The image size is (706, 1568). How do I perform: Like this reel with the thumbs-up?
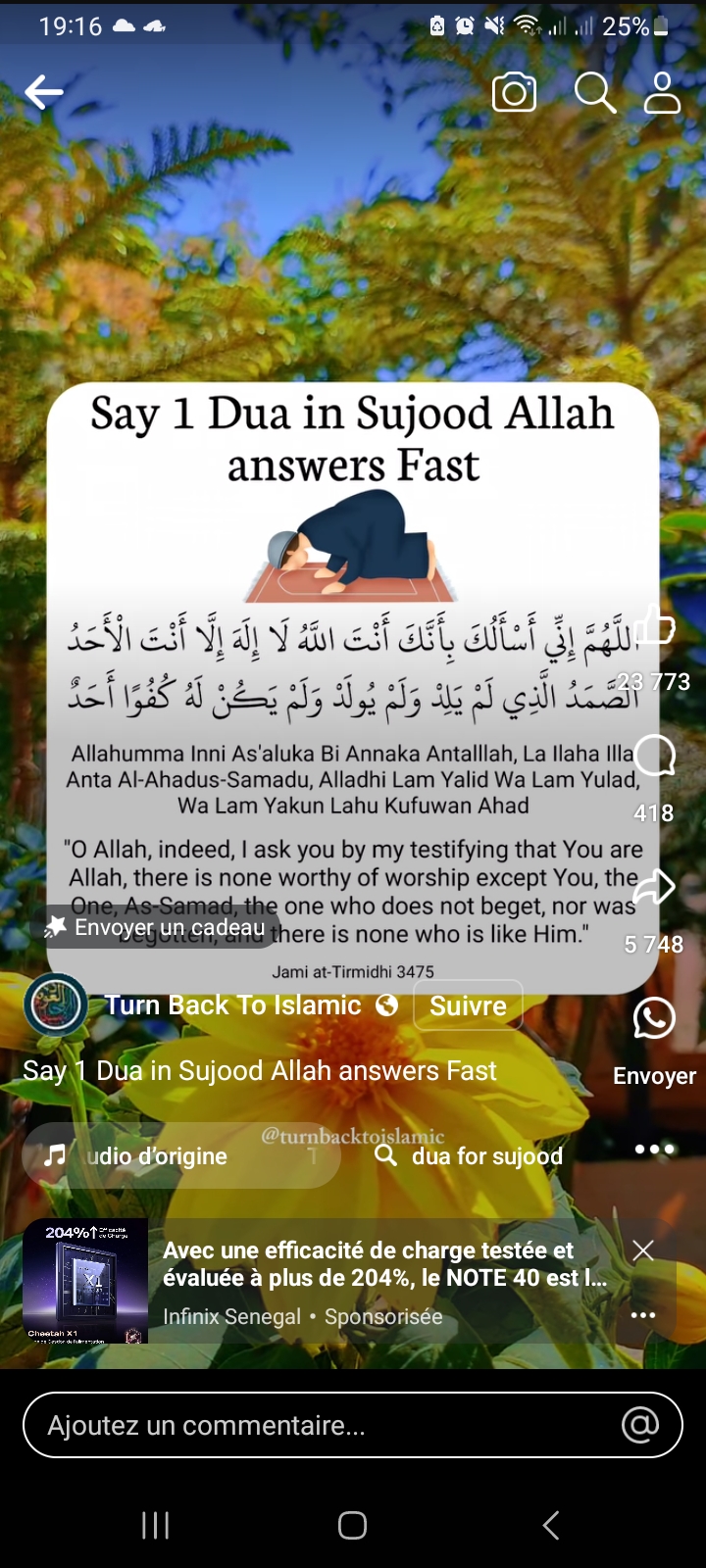coord(654,624)
